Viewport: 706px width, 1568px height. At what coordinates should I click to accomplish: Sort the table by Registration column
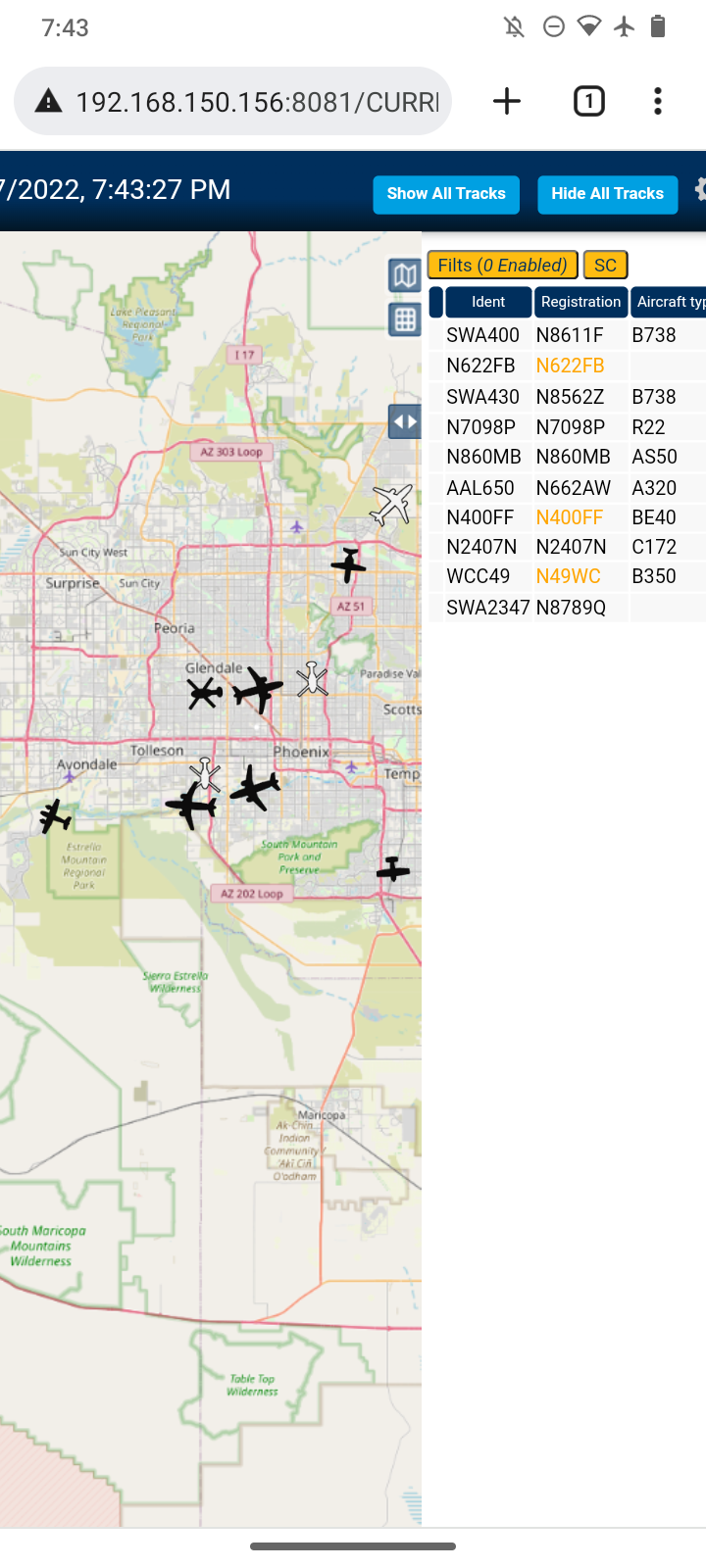(580, 302)
